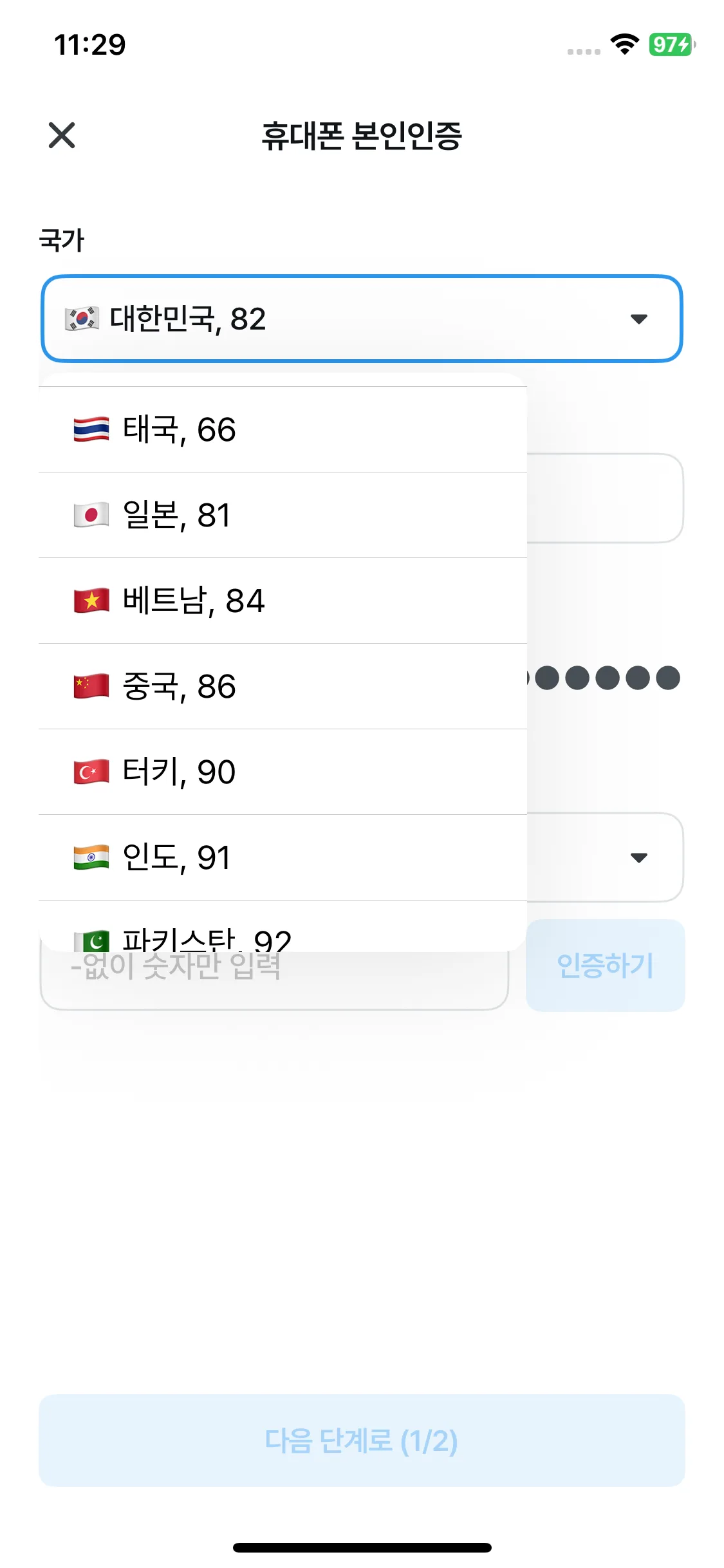Tap 다음 단계로 (1/2) button
This screenshot has width=724, height=1568.
tap(362, 1441)
